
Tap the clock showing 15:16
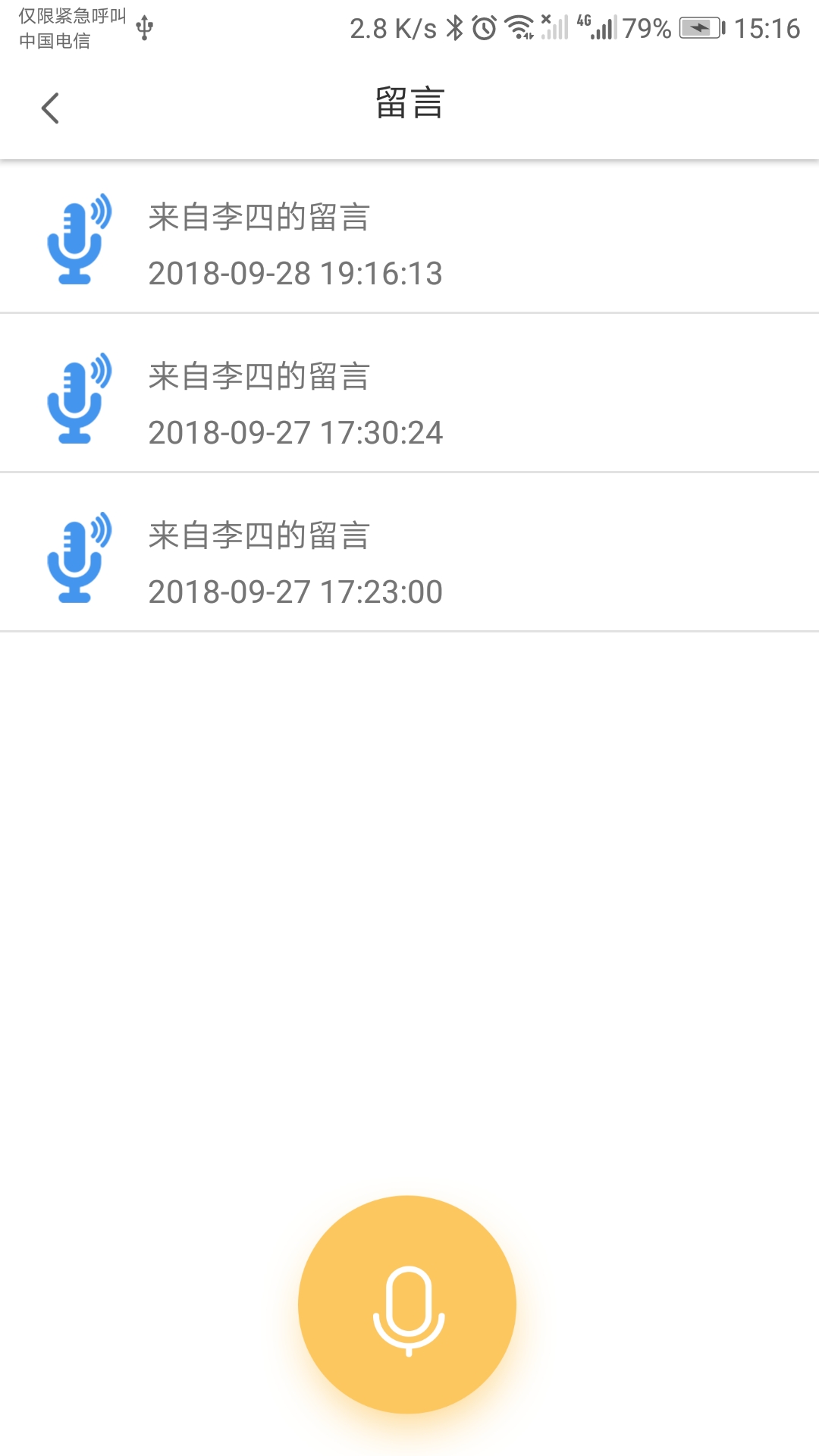point(767,28)
